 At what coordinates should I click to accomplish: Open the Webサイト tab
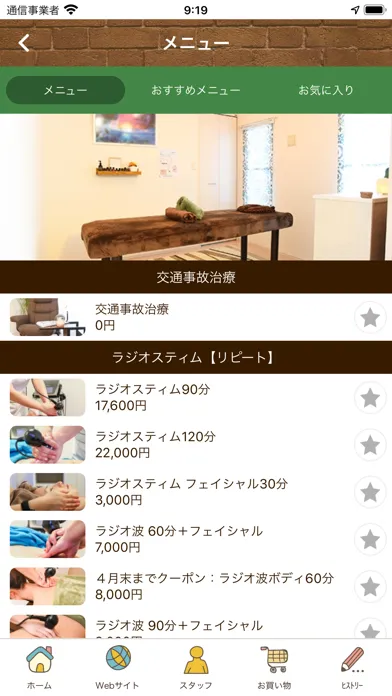pos(118,668)
